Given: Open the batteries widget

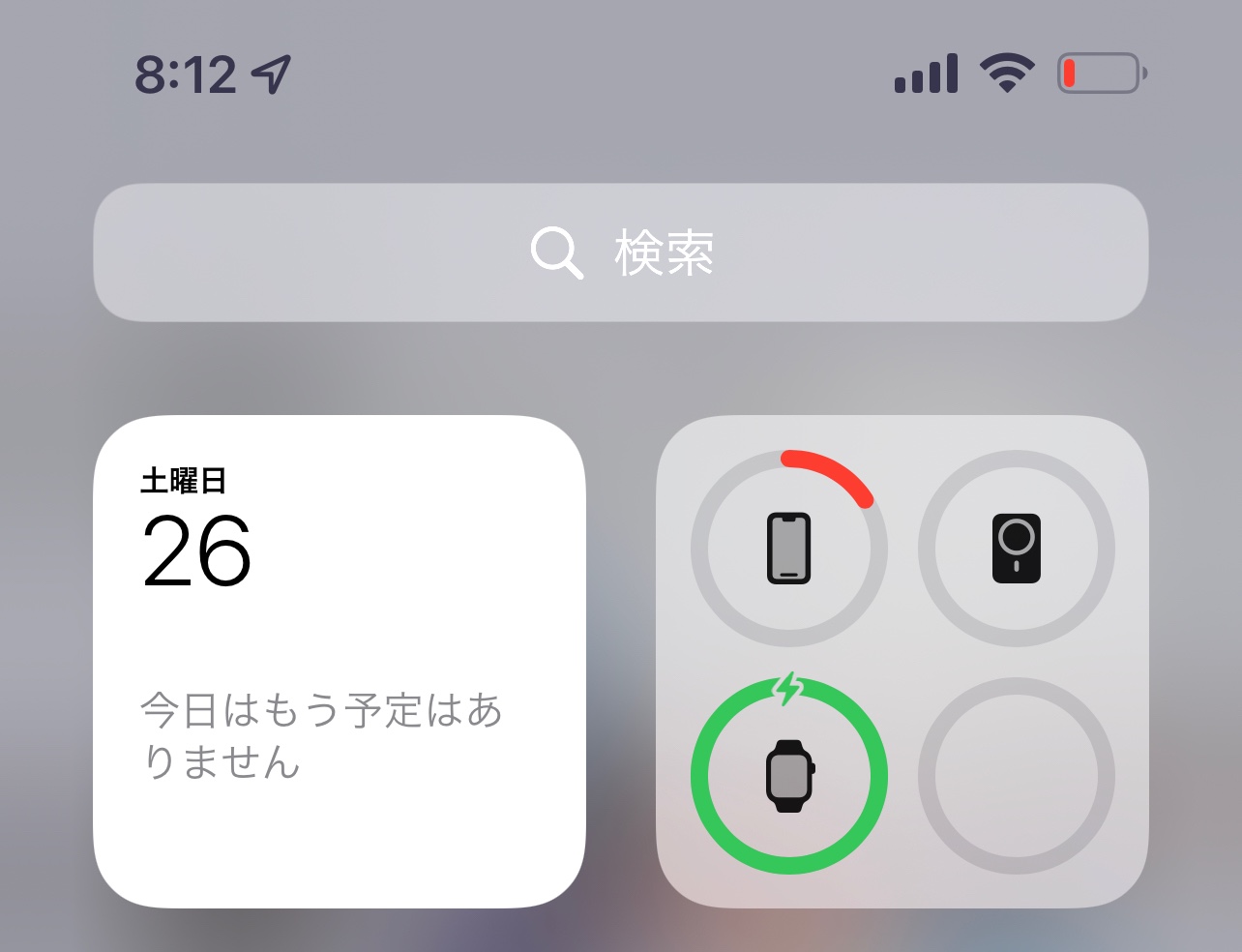Looking at the screenshot, I should [902, 661].
